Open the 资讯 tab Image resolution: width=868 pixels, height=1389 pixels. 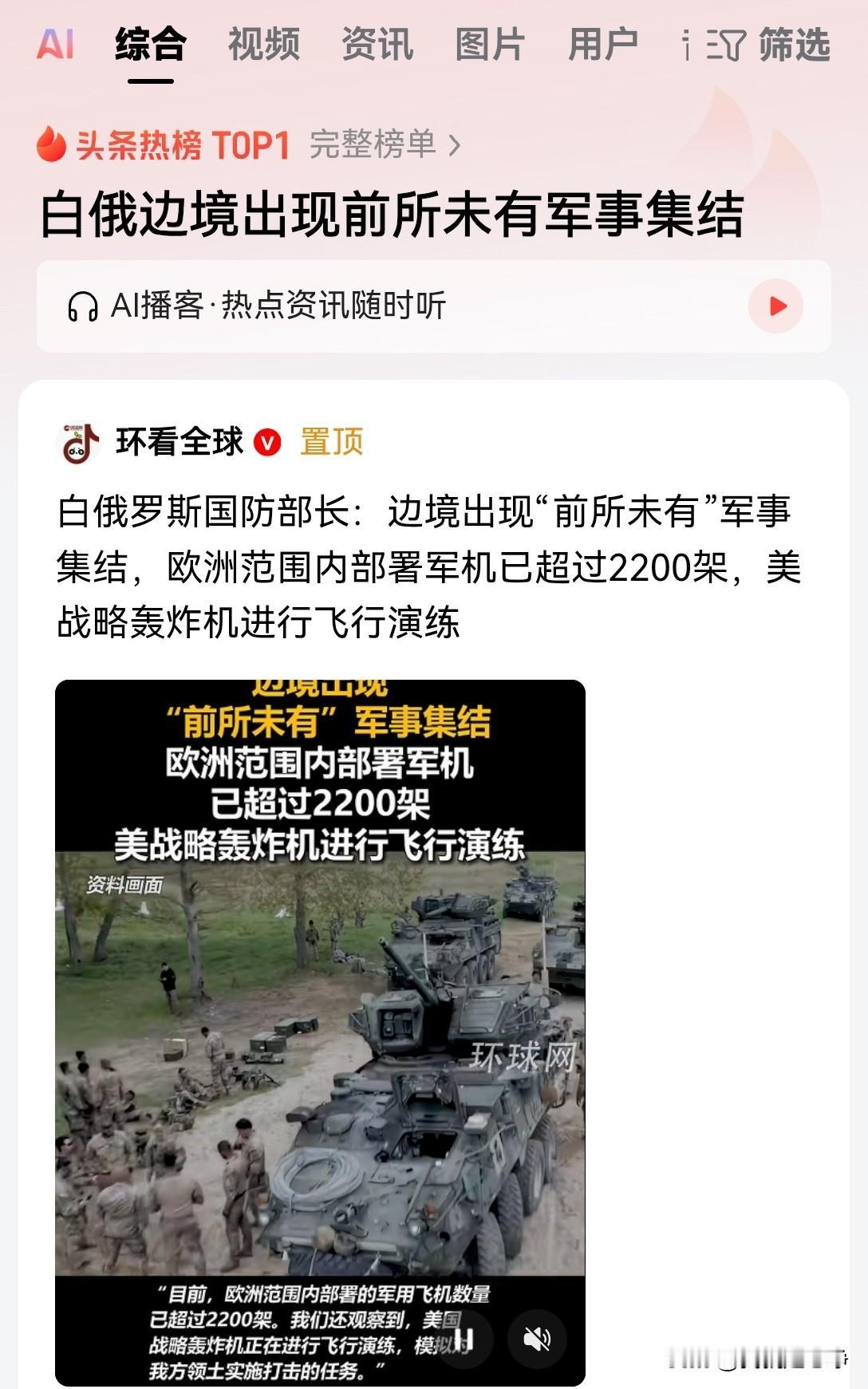377,46
